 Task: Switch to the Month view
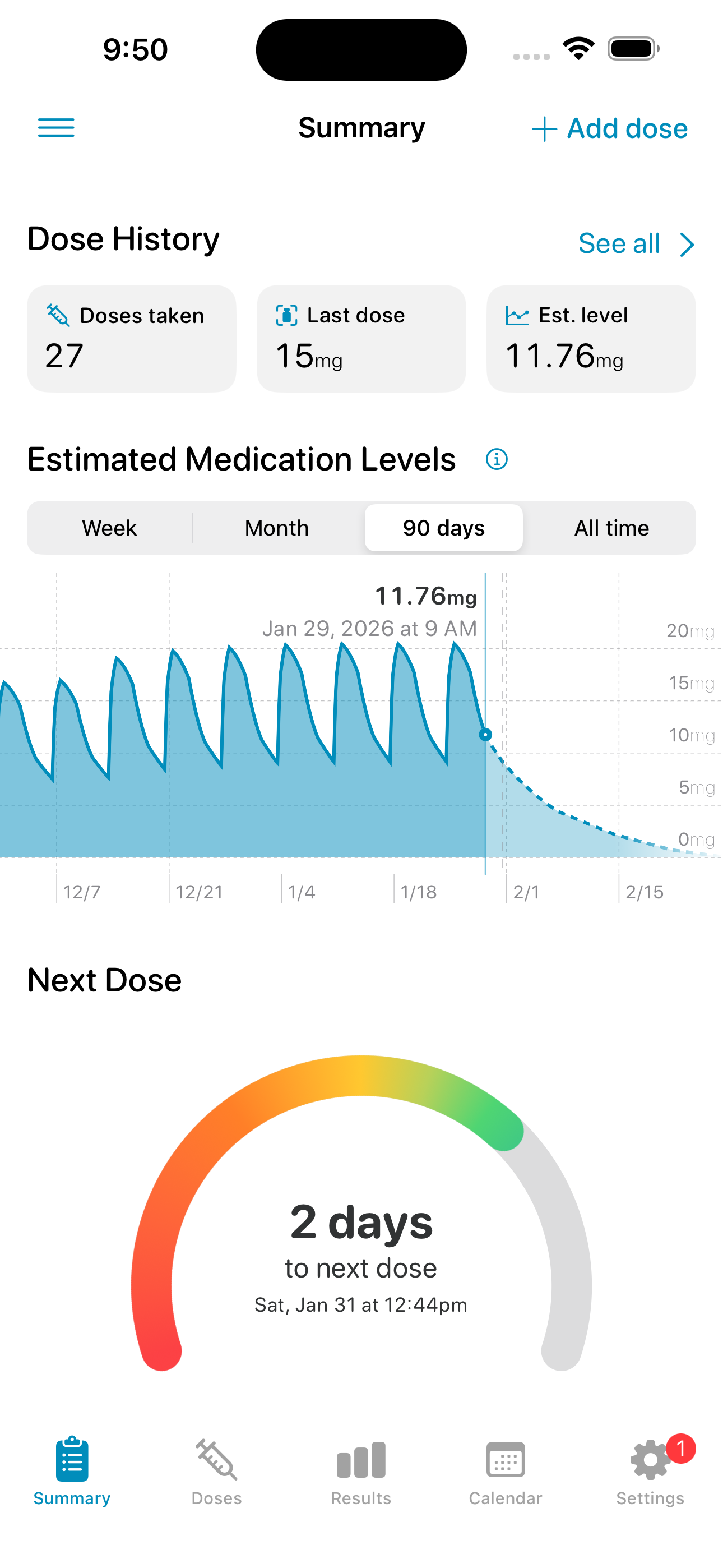click(x=276, y=528)
